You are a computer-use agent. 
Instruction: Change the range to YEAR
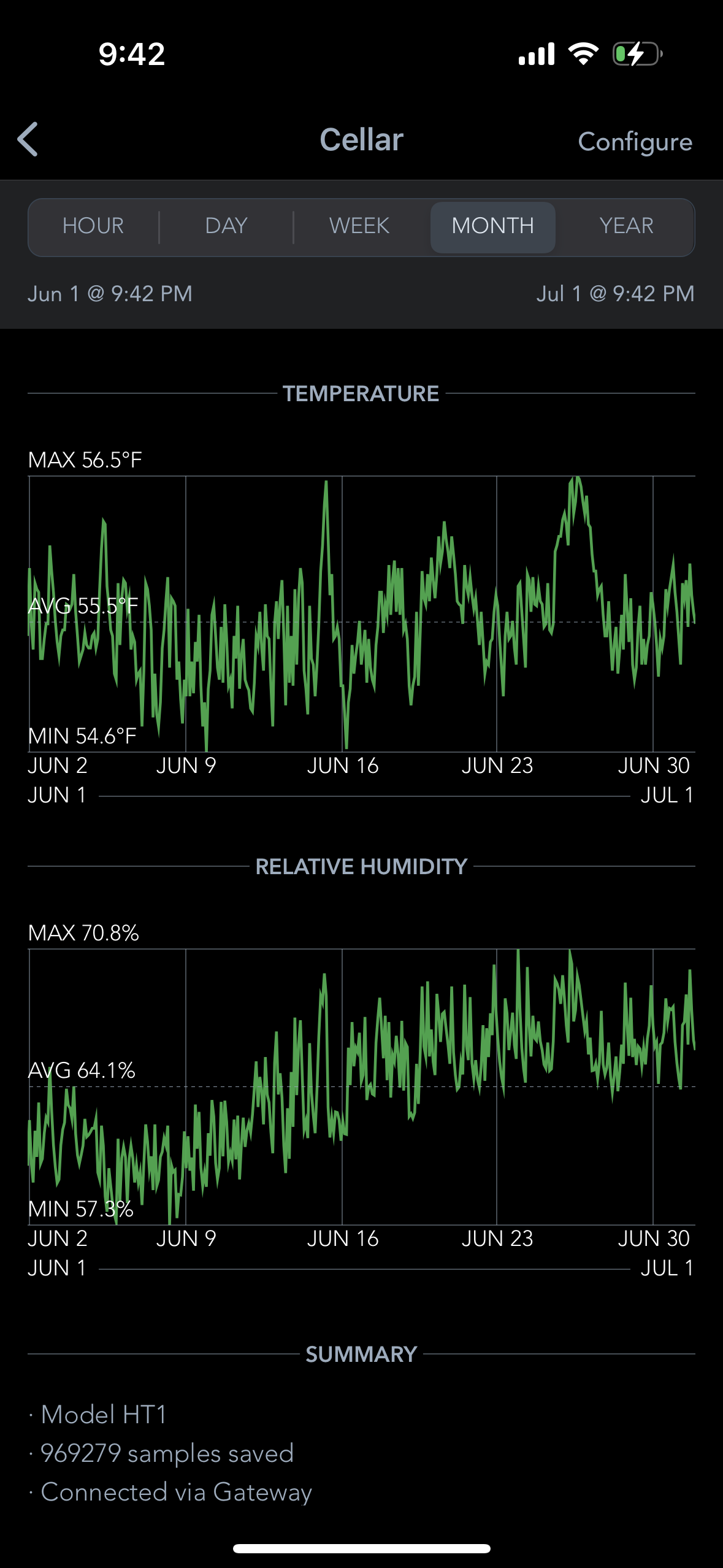626,226
